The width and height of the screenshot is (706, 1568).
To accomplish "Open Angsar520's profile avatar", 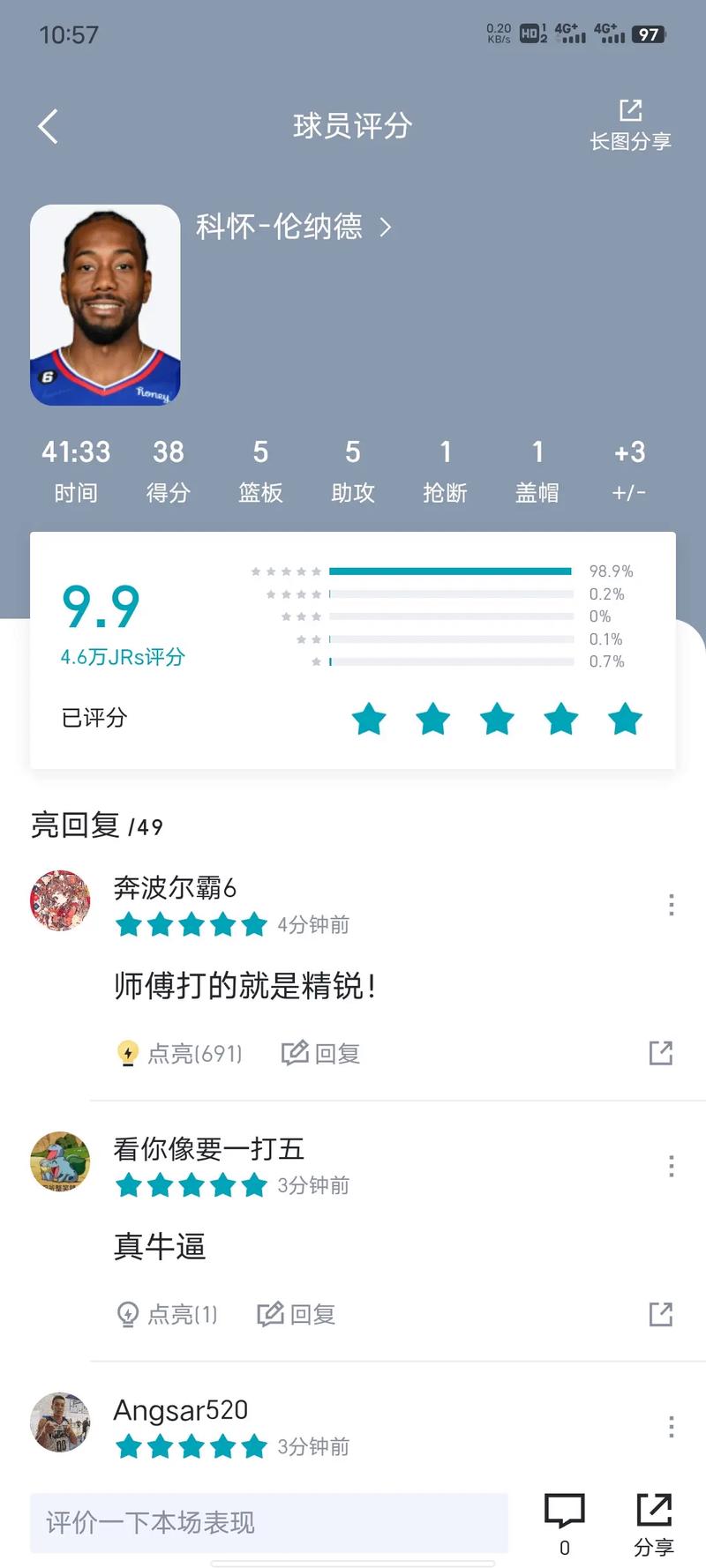I will click(60, 1422).
